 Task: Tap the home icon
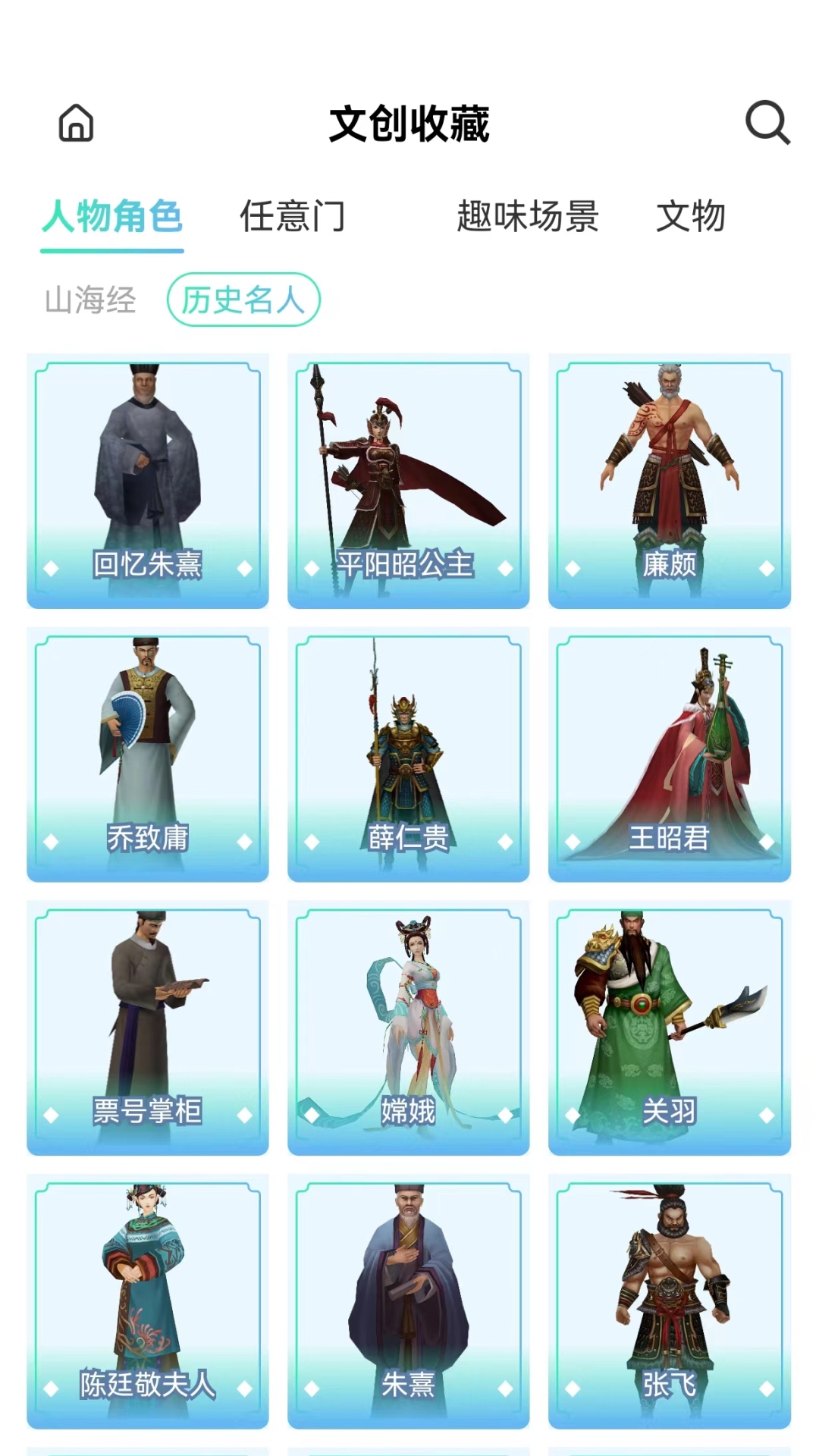coord(76,124)
